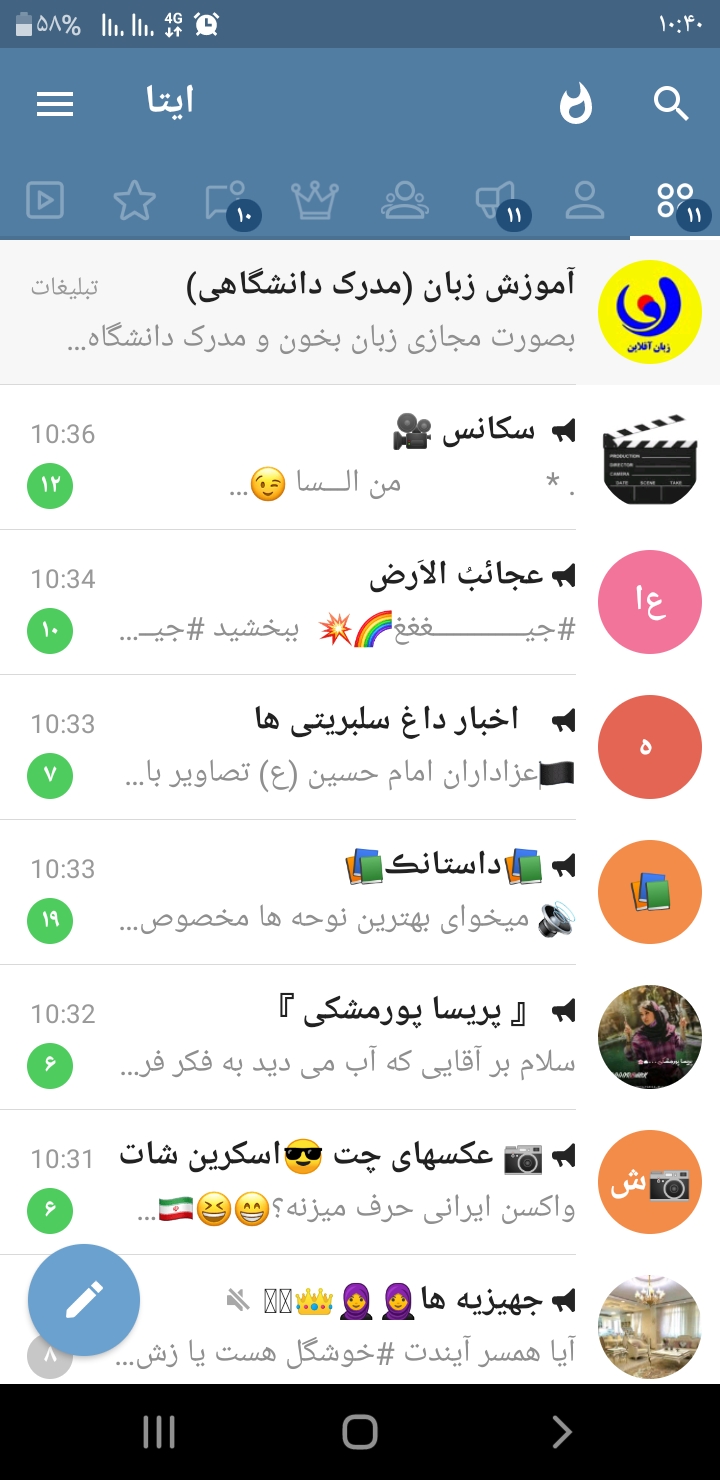Open the اخبار داغ سلبریتی ها channel
Viewport: 720px width, 1480px height.
point(360,747)
